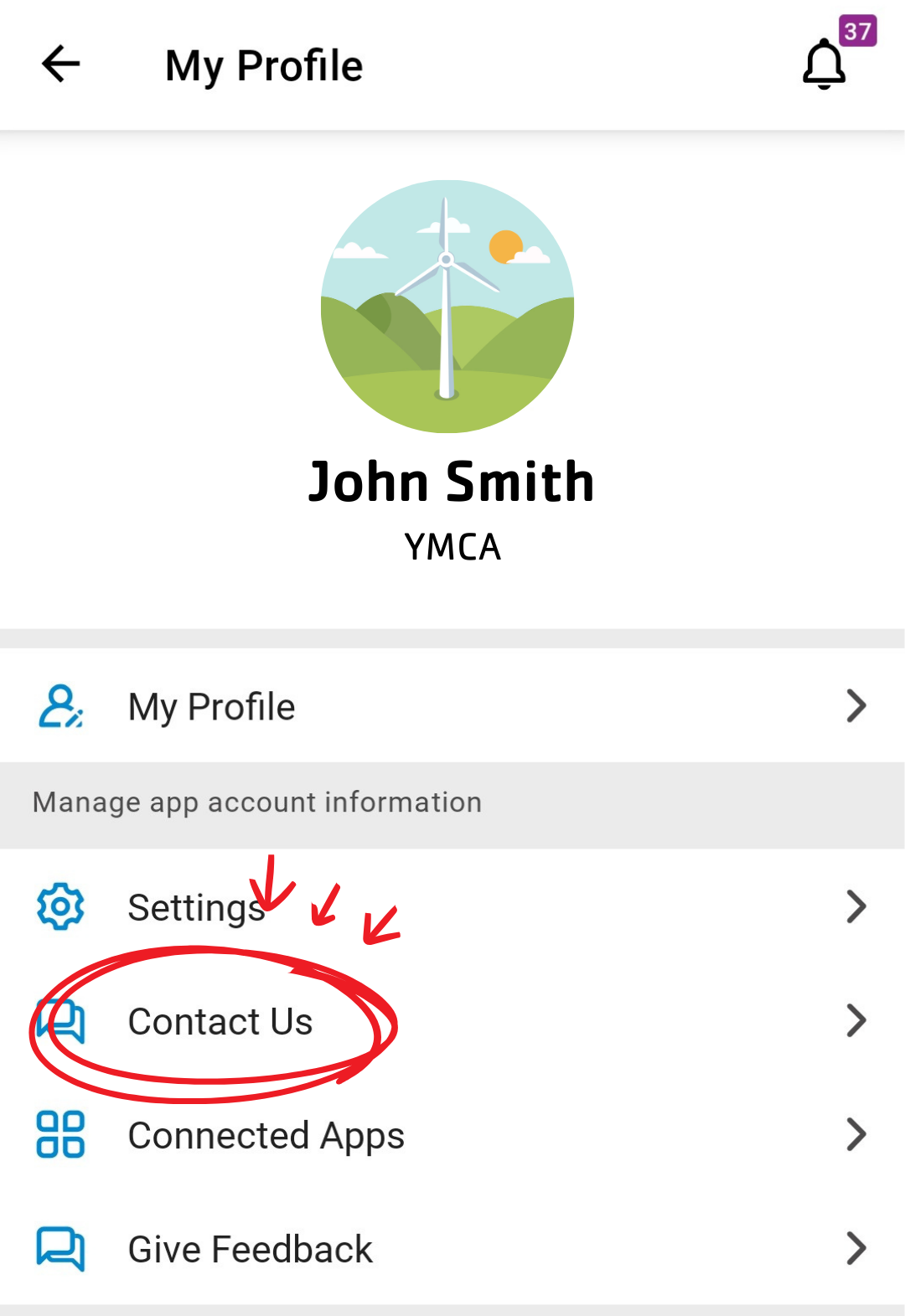Select the Contact Us option

pos(452,1021)
